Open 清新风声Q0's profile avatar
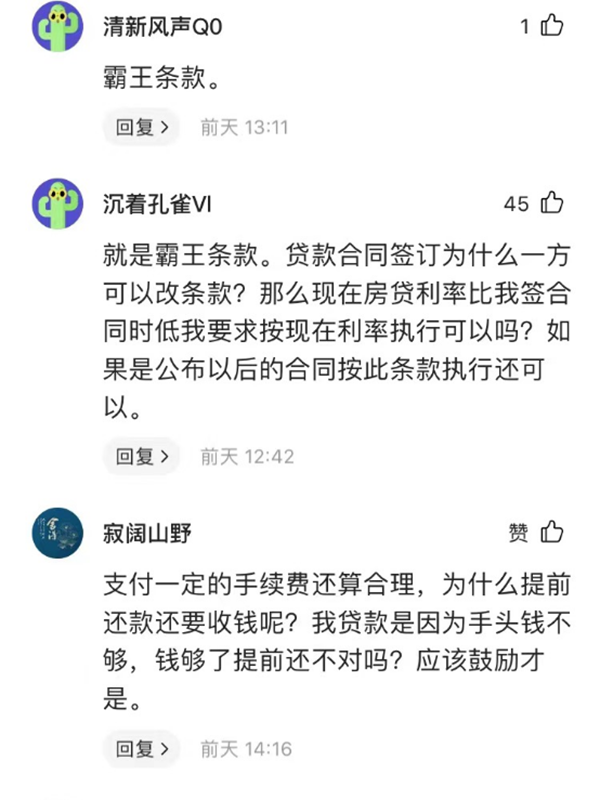The width and height of the screenshot is (600, 800). coord(59,27)
